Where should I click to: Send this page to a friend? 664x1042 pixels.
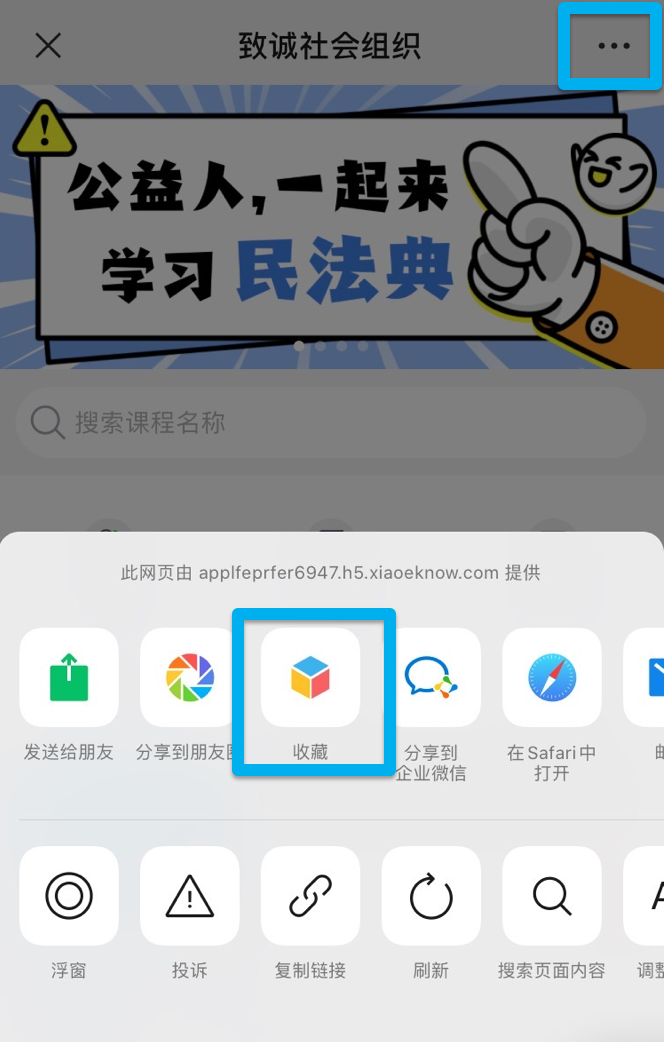[x=69, y=677]
